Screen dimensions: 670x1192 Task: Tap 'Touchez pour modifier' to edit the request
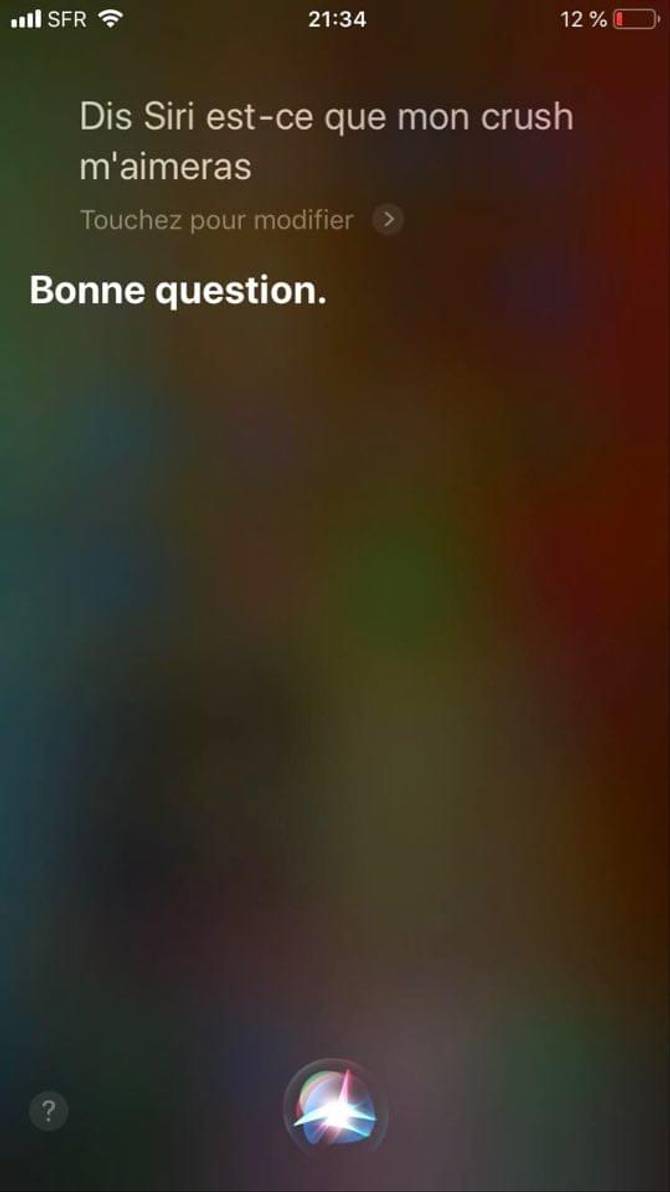pos(217,220)
